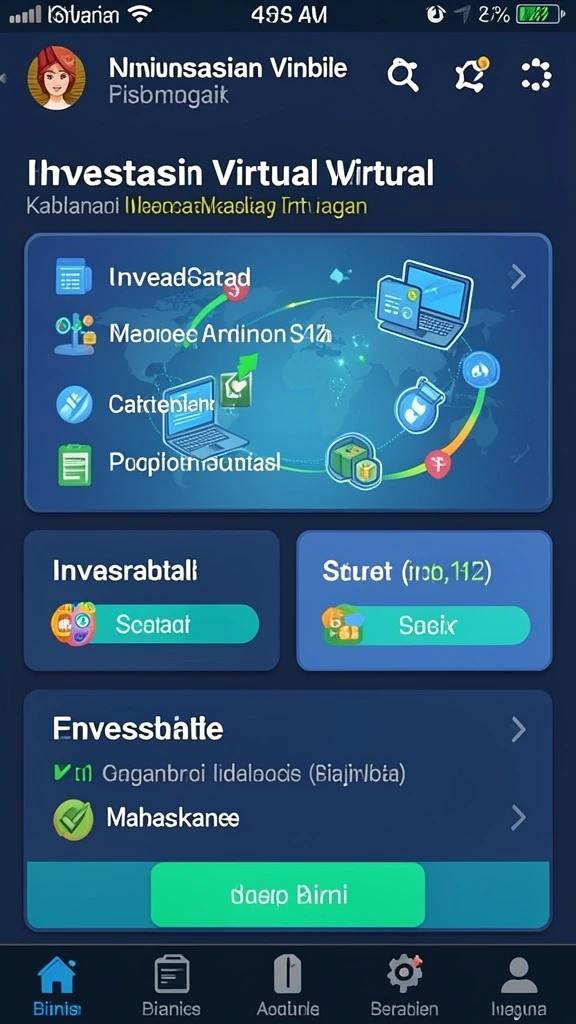The width and height of the screenshot is (576, 1024).
Task: Expand the Envessbatte section chevron
Action: tap(517, 729)
